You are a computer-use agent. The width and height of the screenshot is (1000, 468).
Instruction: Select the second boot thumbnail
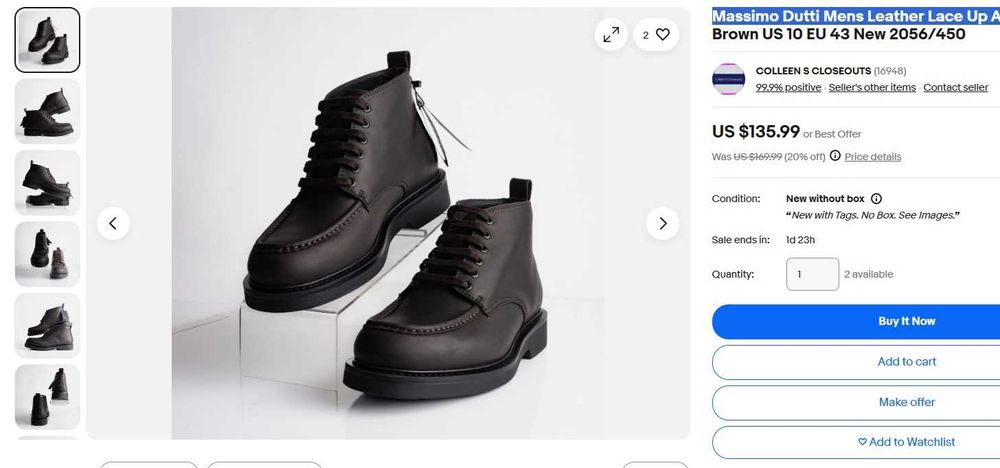(x=47, y=111)
